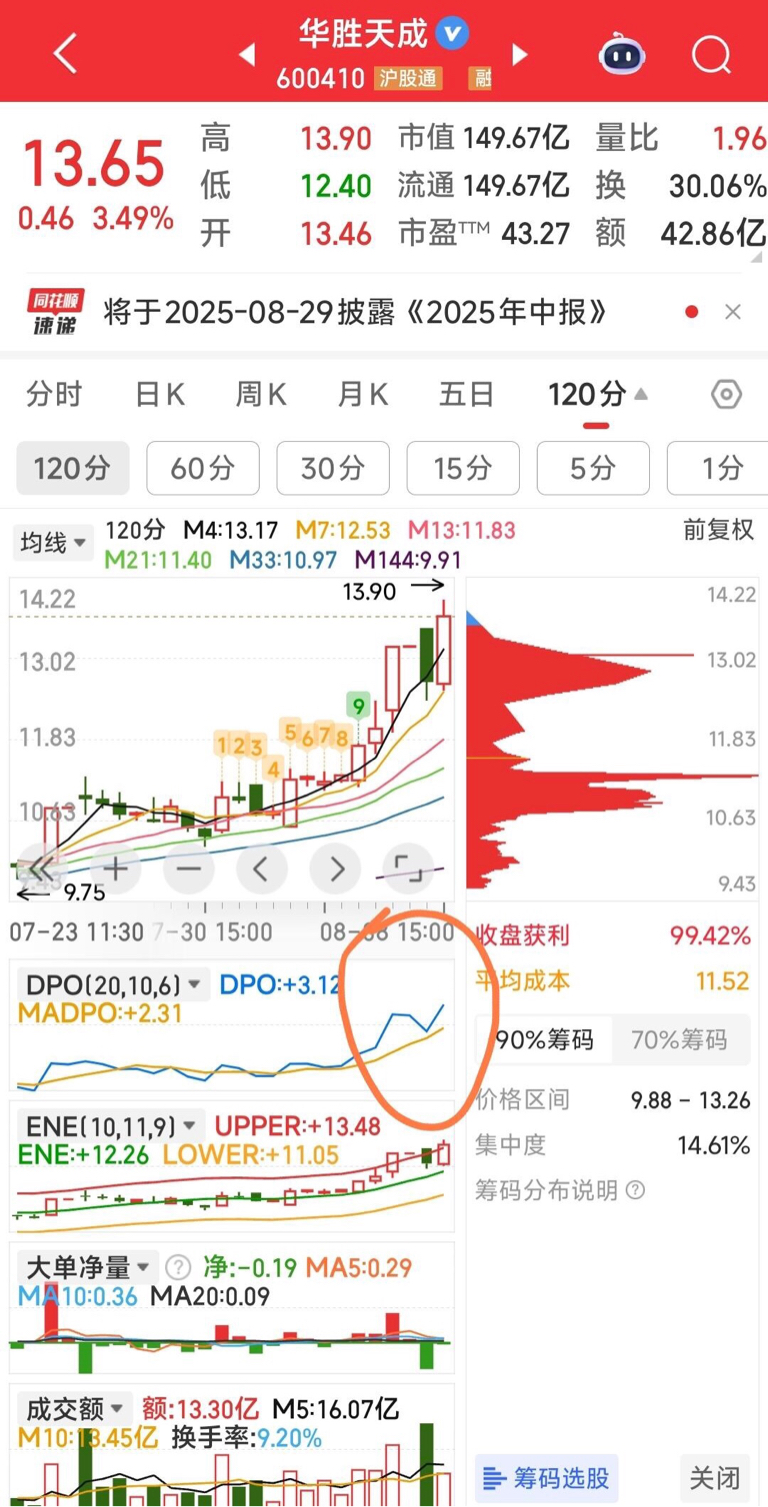Open the 筹码选股 button
The height and width of the screenshot is (1507, 768).
point(545,1477)
